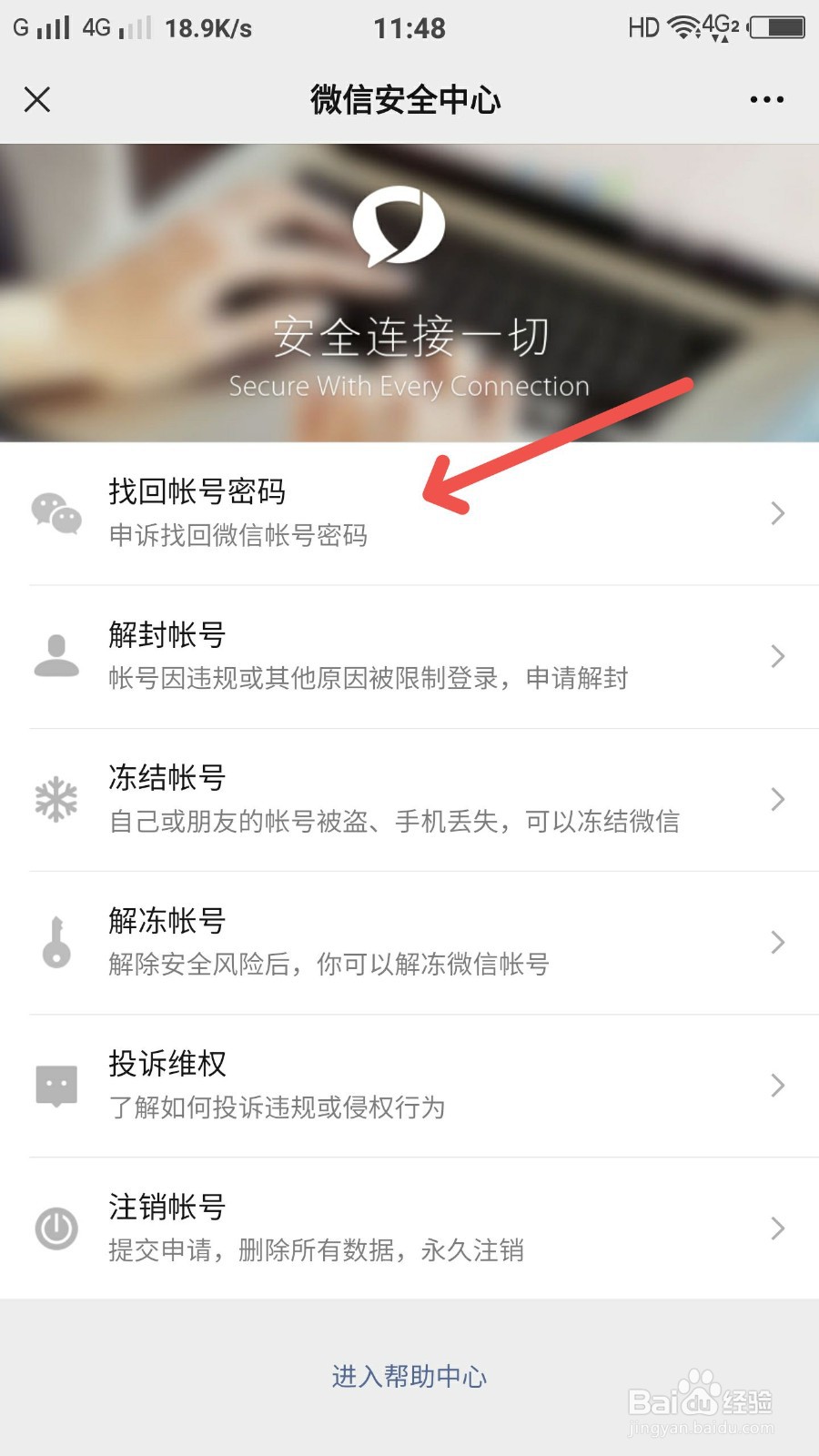Expand the 找回帐号密码 row via its chevron
Image resolution: width=819 pixels, height=1456 pixels.
778,514
